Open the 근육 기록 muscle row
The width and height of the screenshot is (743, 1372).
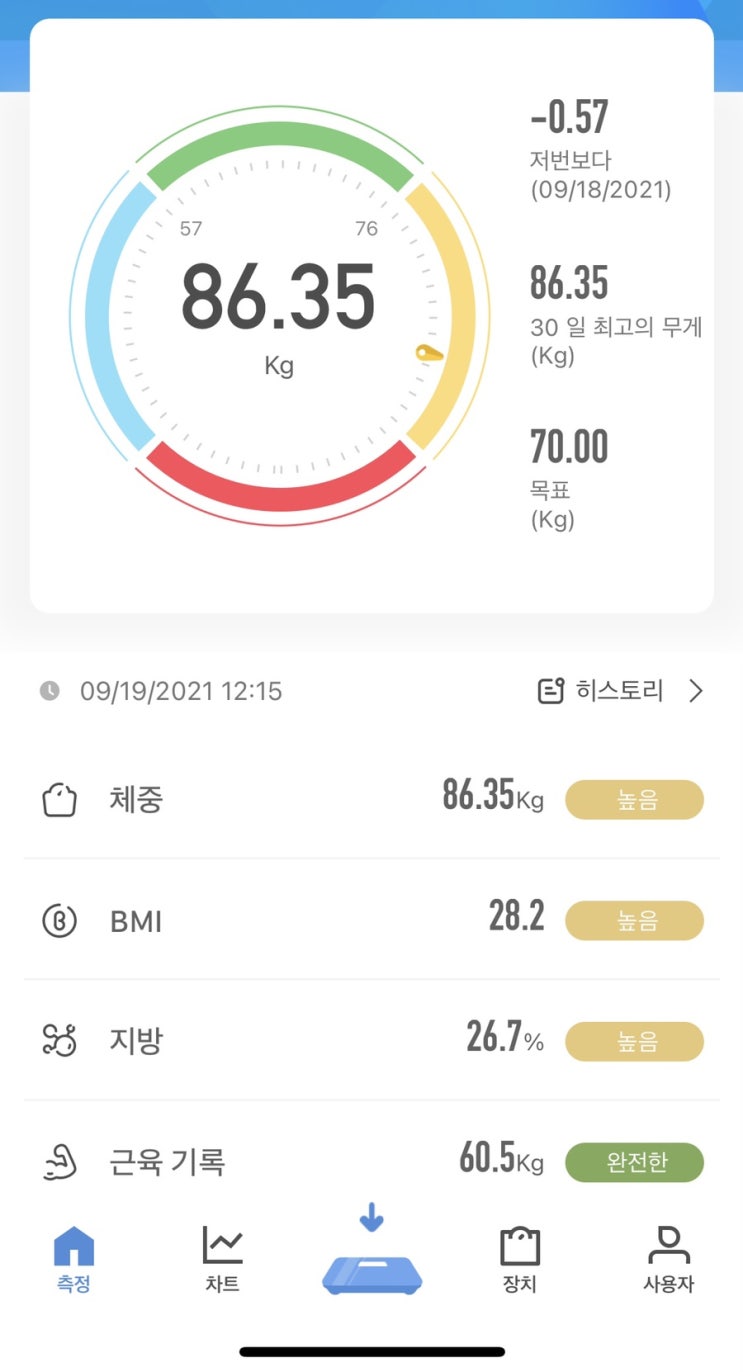coord(371,1162)
